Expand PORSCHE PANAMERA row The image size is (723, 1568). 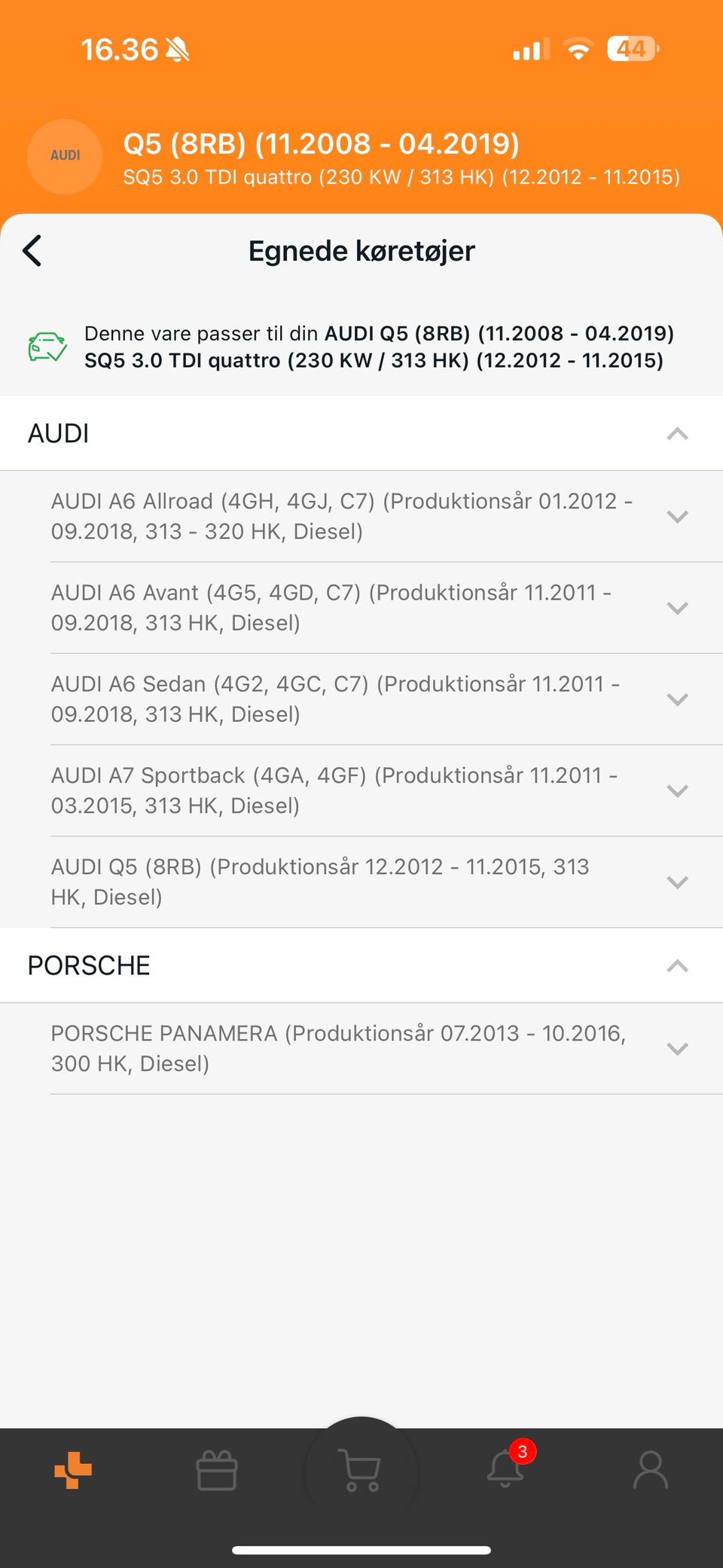[677, 1049]
